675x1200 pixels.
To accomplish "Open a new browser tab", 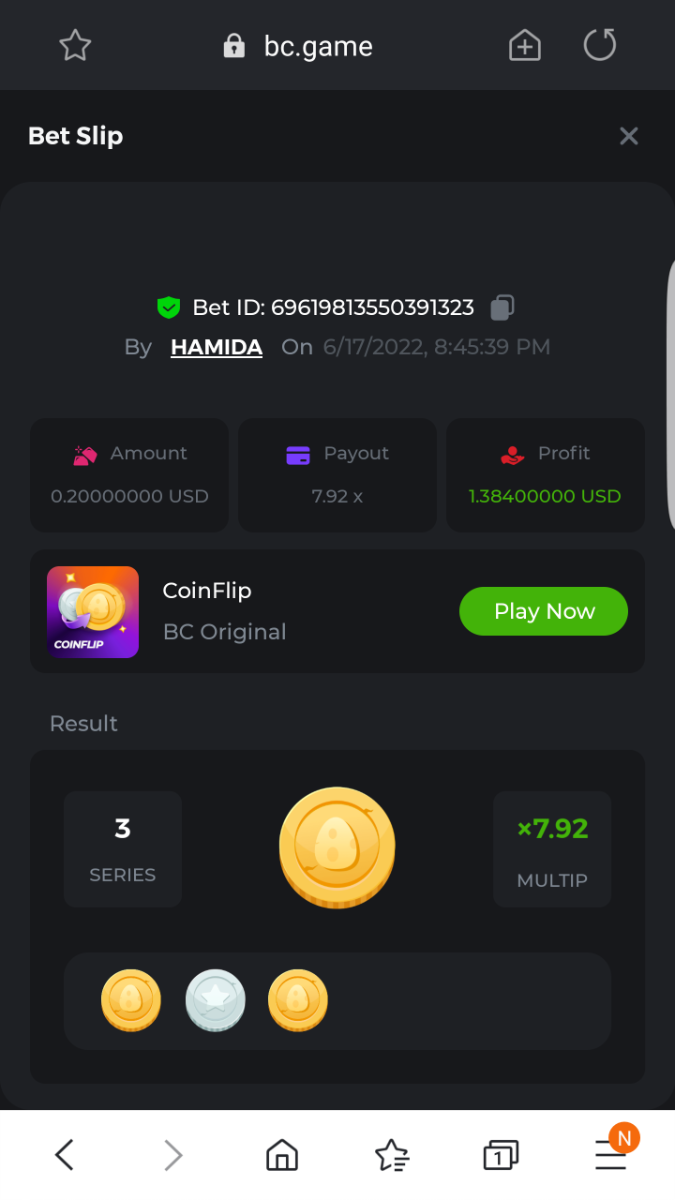I will 525,45.
